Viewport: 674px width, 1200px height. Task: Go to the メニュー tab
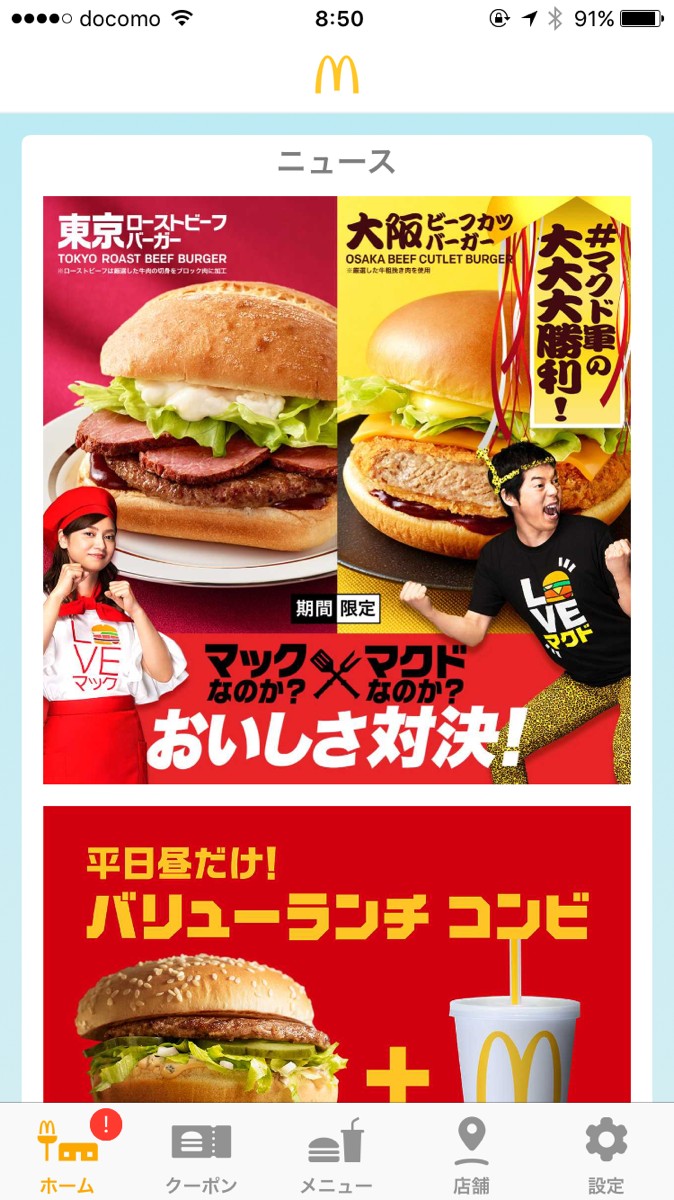(x=336, y=1153)
